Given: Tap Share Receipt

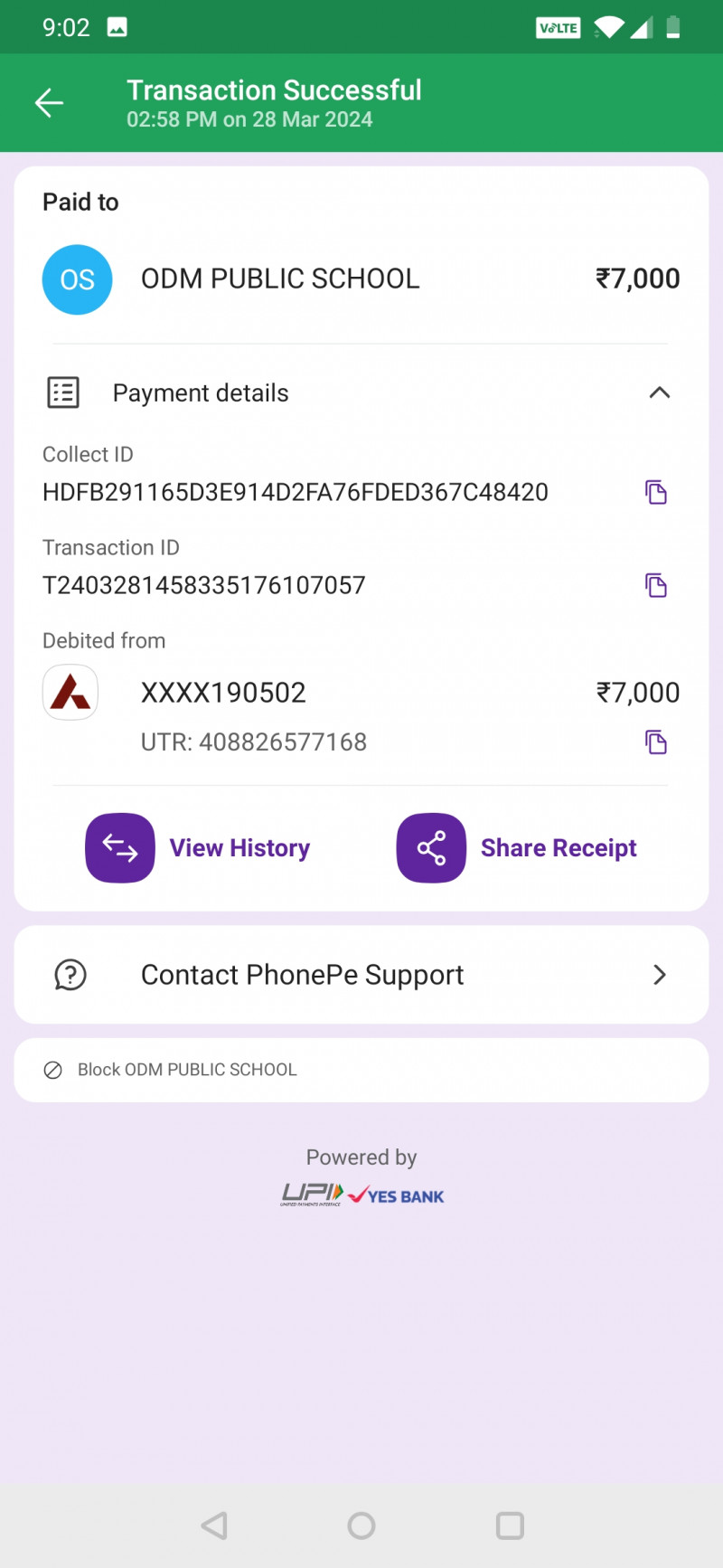Looking at the screenshot, I should [x=517, y=848].
